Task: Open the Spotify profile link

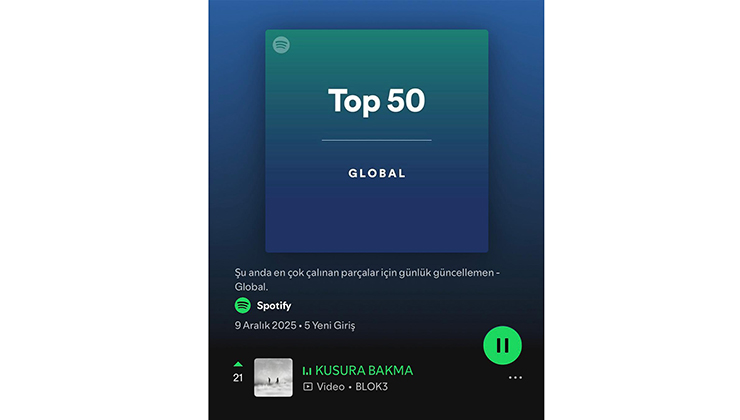Action: (x=273, y=306)
